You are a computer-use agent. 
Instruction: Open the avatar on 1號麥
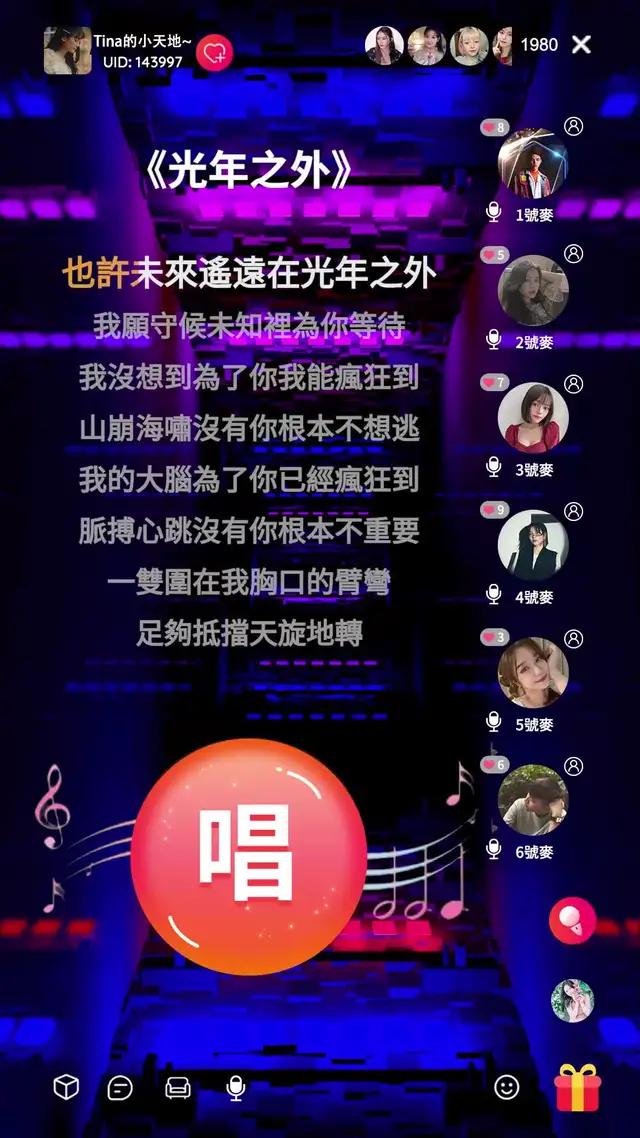point(532,163)
